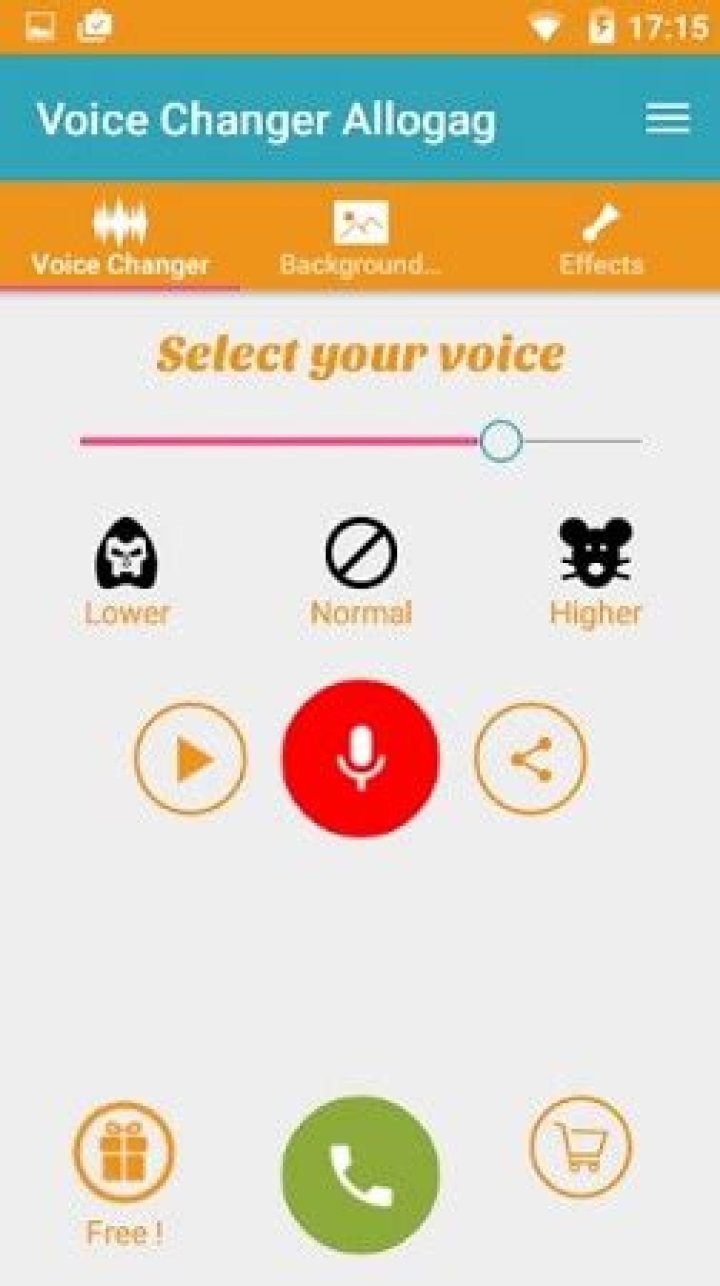Share the recorded voice
720x1286 pixels.
[531, 759]
